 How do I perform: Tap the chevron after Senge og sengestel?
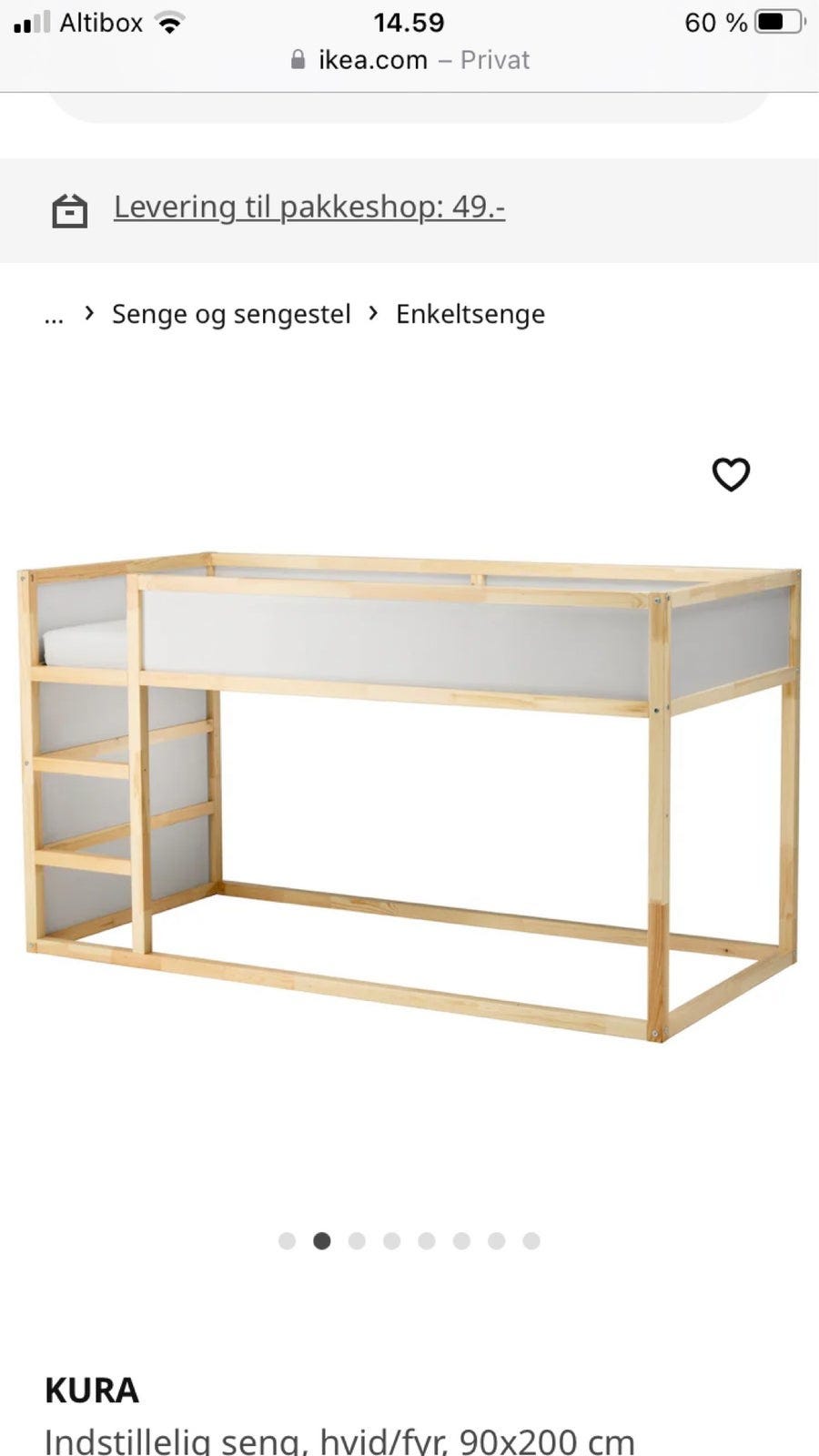372,313
